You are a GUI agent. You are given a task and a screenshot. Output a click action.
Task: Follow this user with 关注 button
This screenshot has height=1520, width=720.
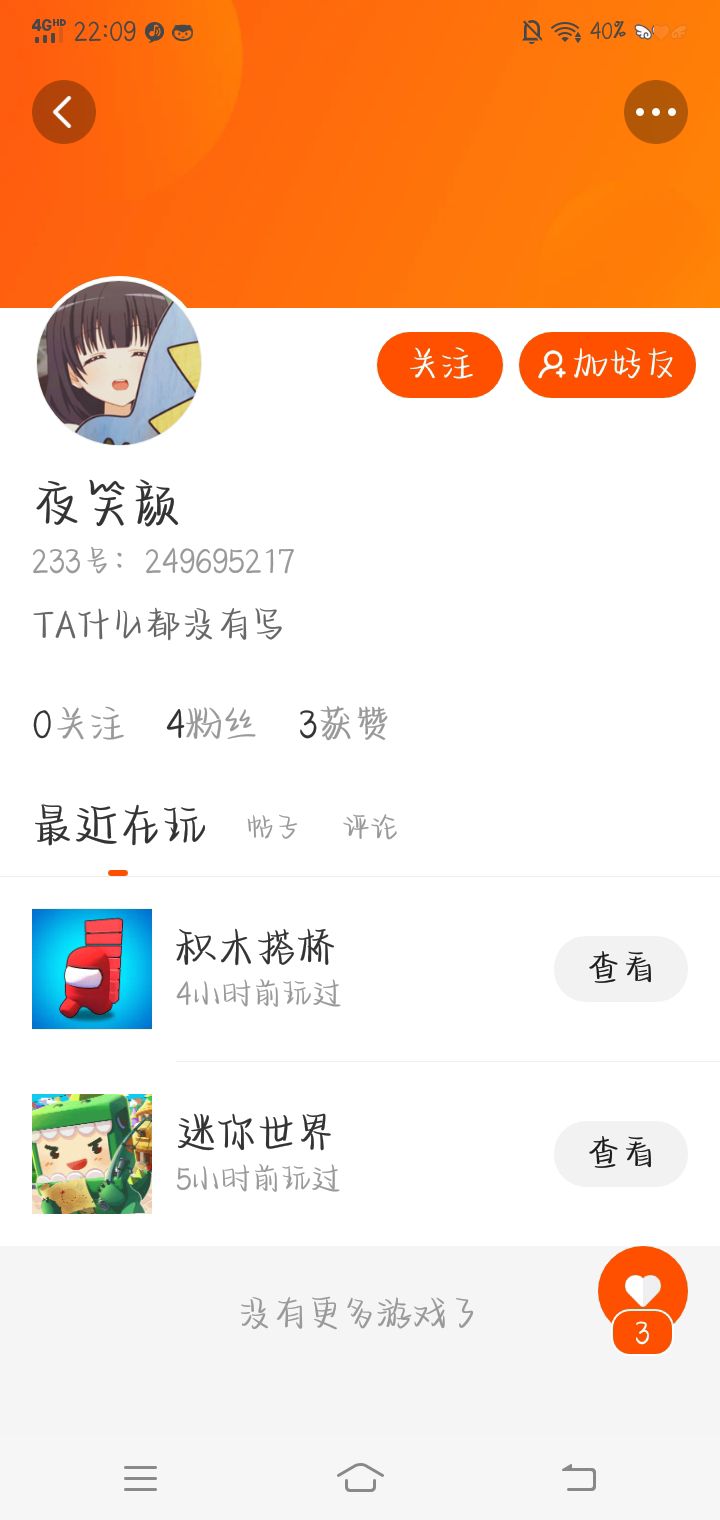click(440, 365)
